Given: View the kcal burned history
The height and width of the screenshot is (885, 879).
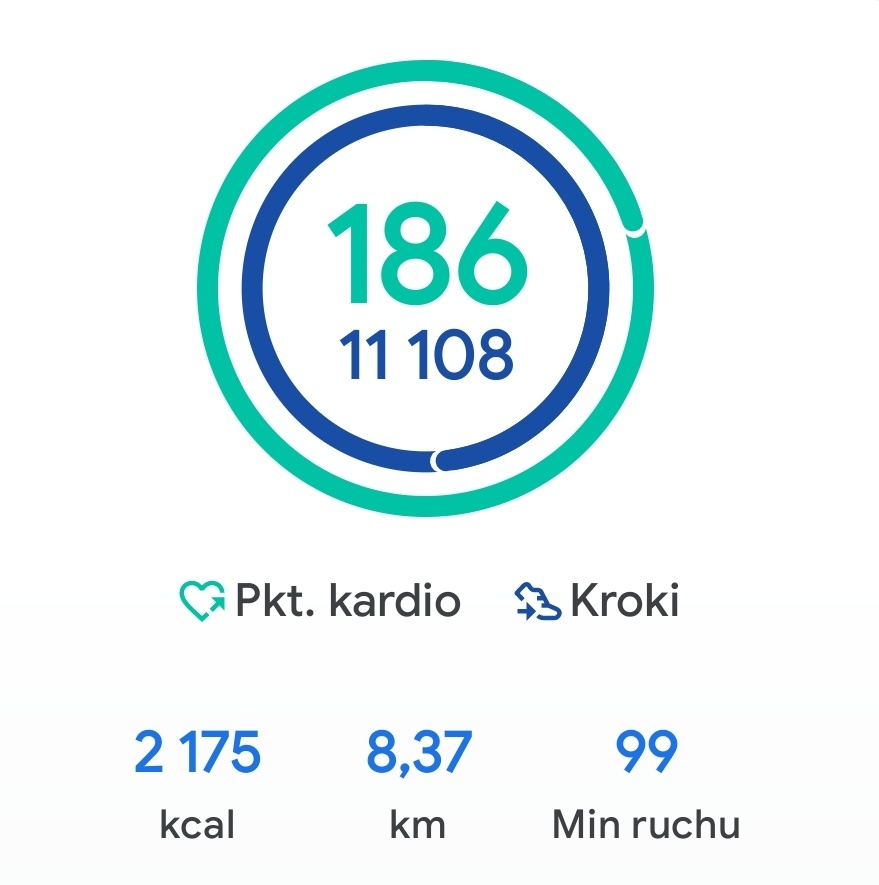Looking at the screenshot, I should click(197, 783).
